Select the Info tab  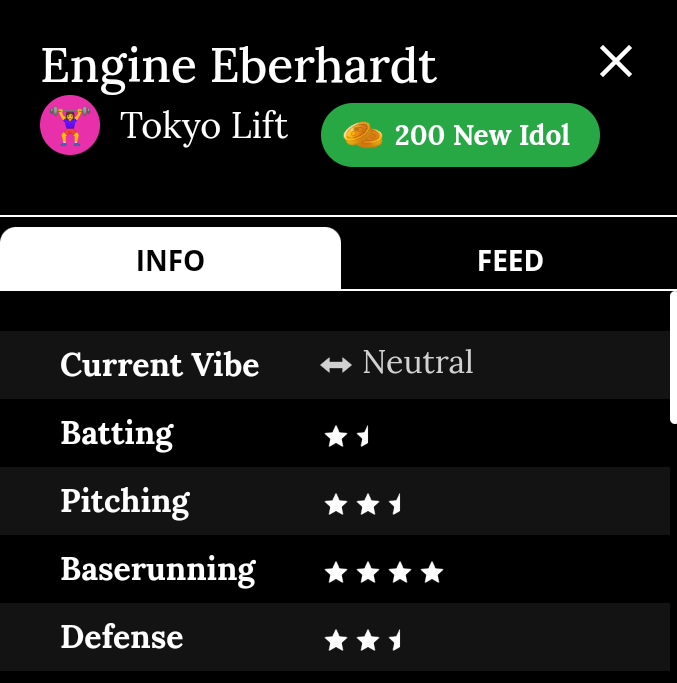pyautogui.click(x=170, y=261)
